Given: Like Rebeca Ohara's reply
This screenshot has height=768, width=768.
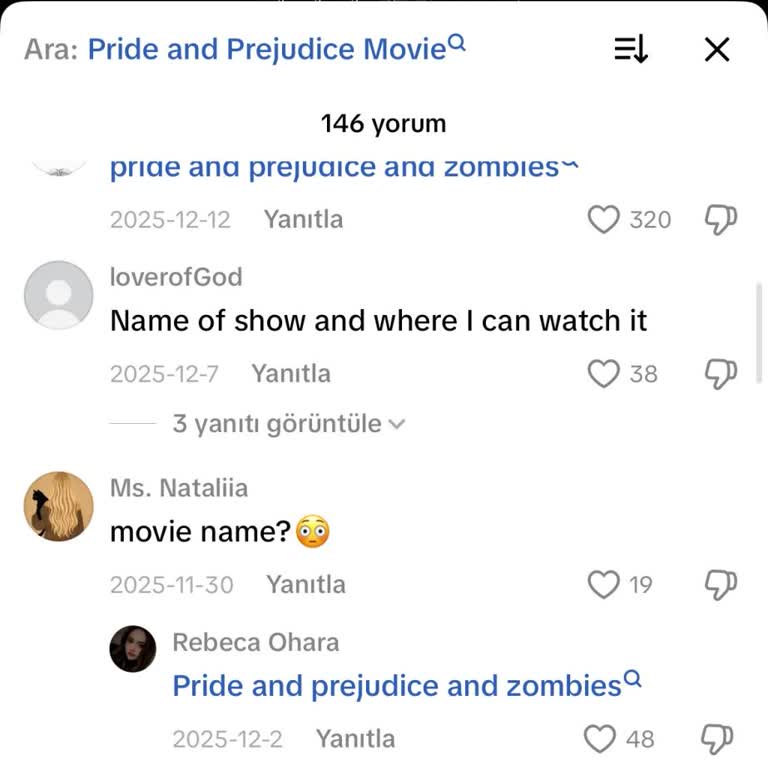Looking at the screenshot, I should [600, 740].
